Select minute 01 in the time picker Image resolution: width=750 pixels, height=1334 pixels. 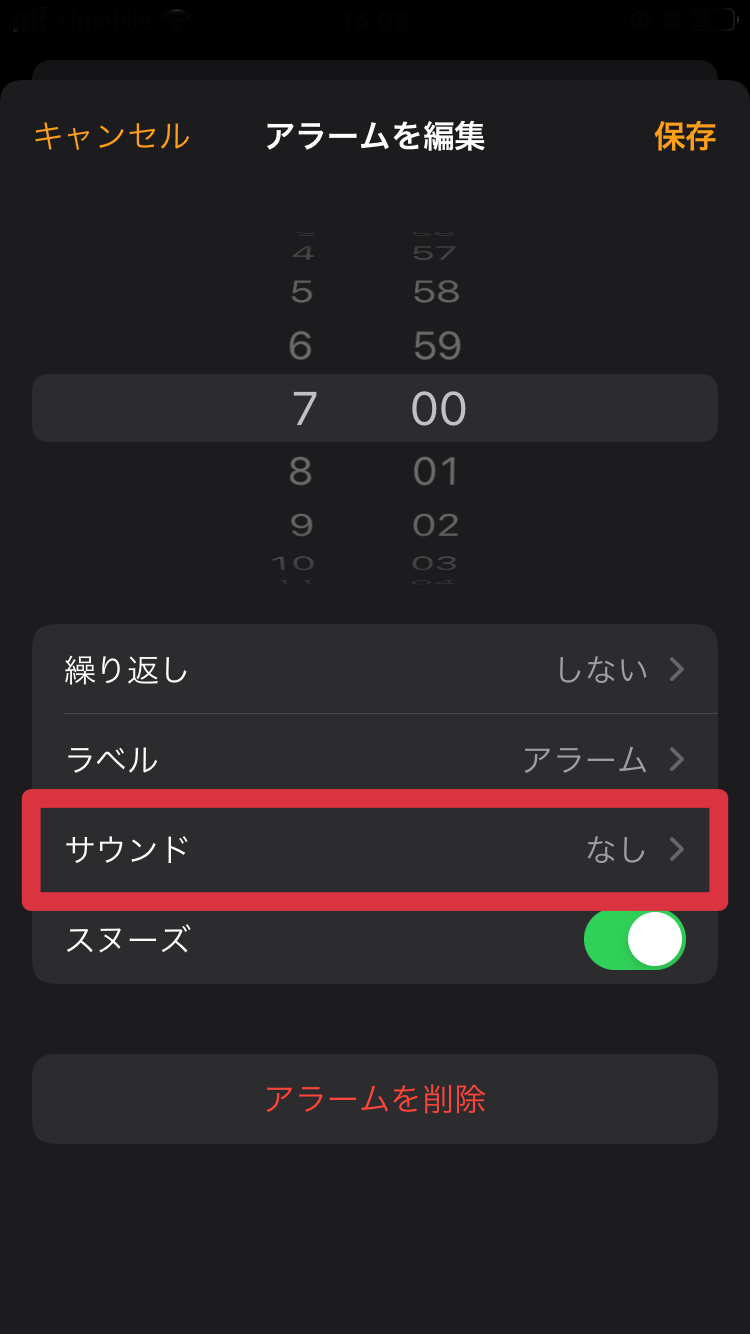[x=437, y=471]
